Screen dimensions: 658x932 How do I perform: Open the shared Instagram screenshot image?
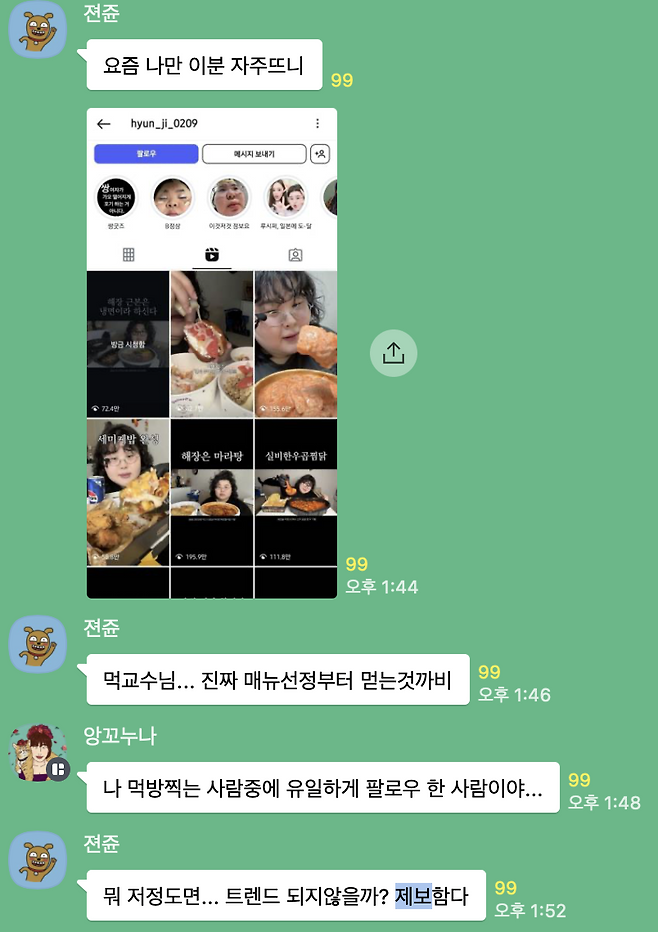point(212,353)
